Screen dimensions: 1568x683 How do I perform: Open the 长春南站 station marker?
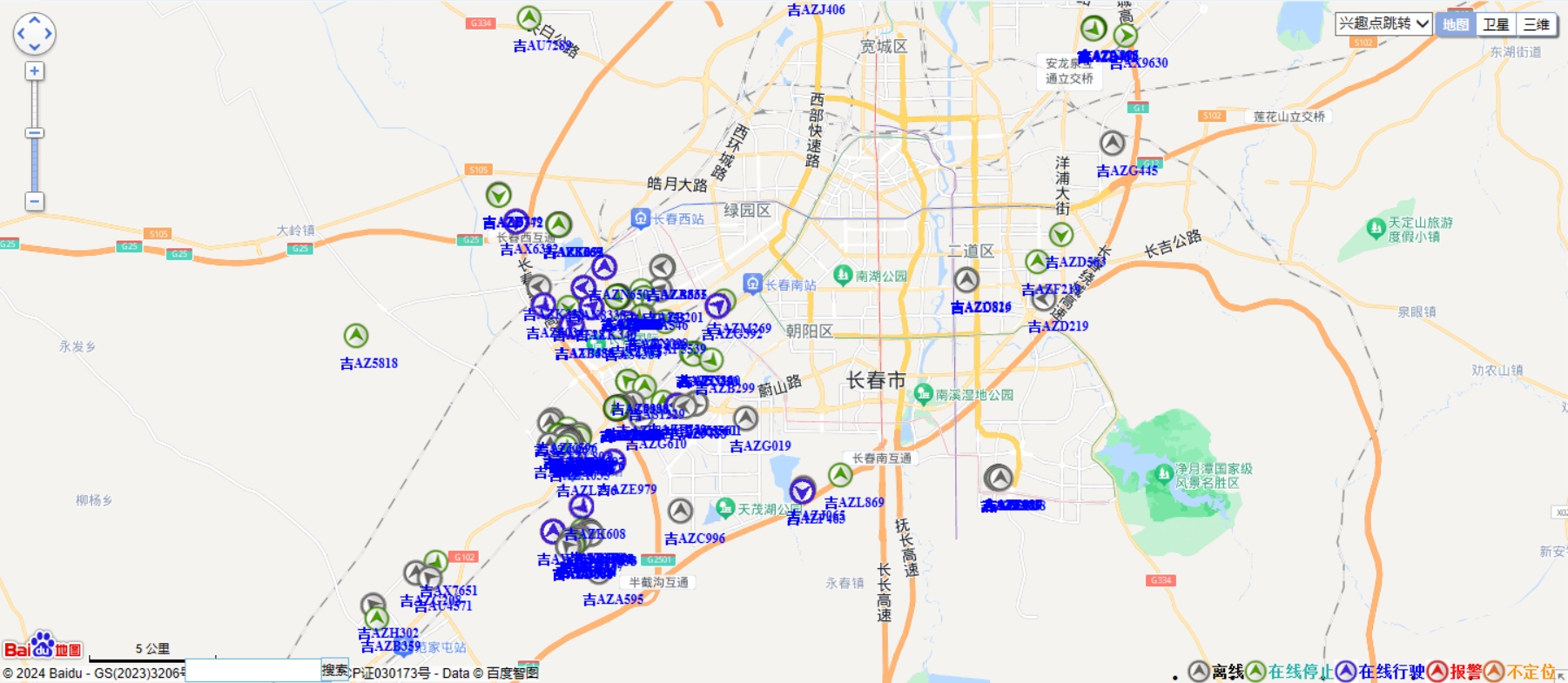coord(753,284)
